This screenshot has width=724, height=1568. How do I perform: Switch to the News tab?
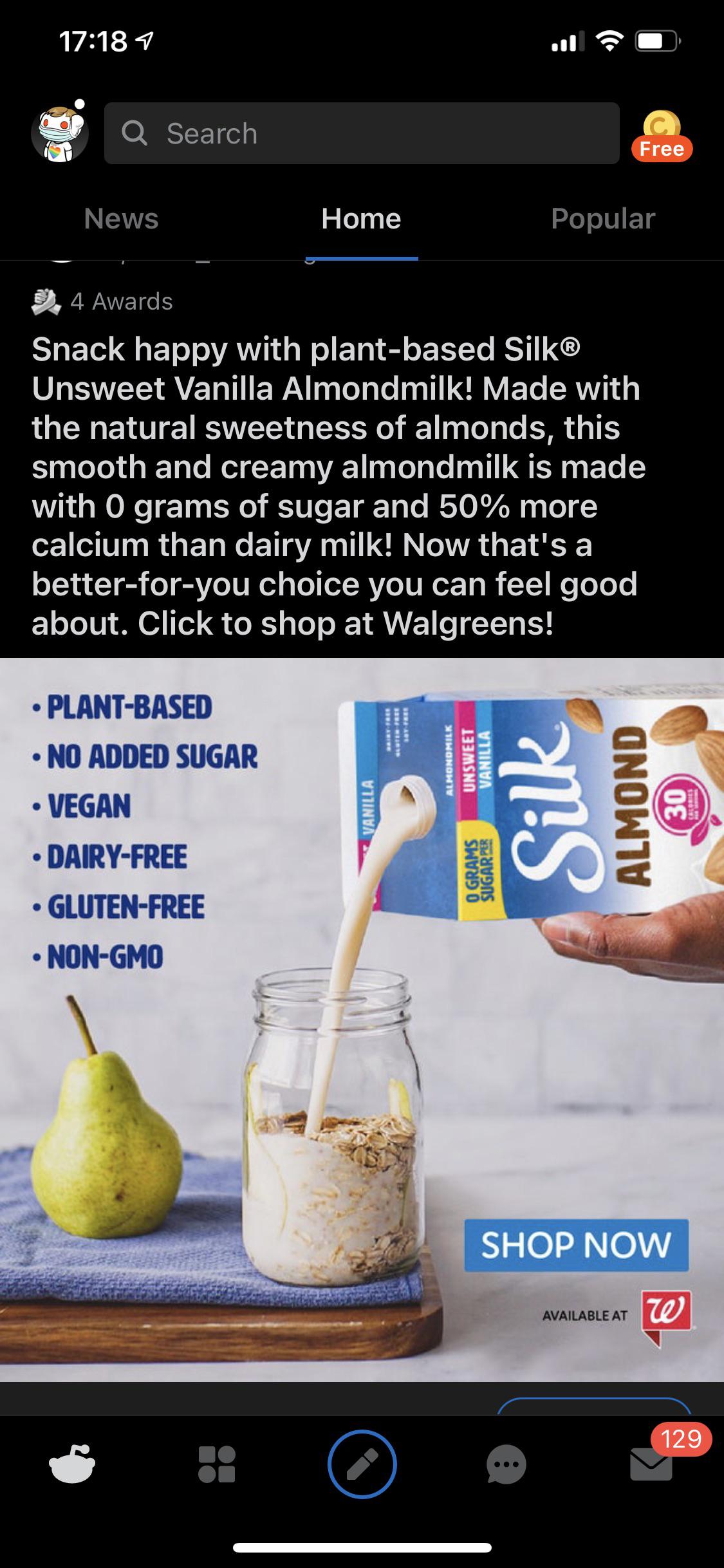point(122,218)
